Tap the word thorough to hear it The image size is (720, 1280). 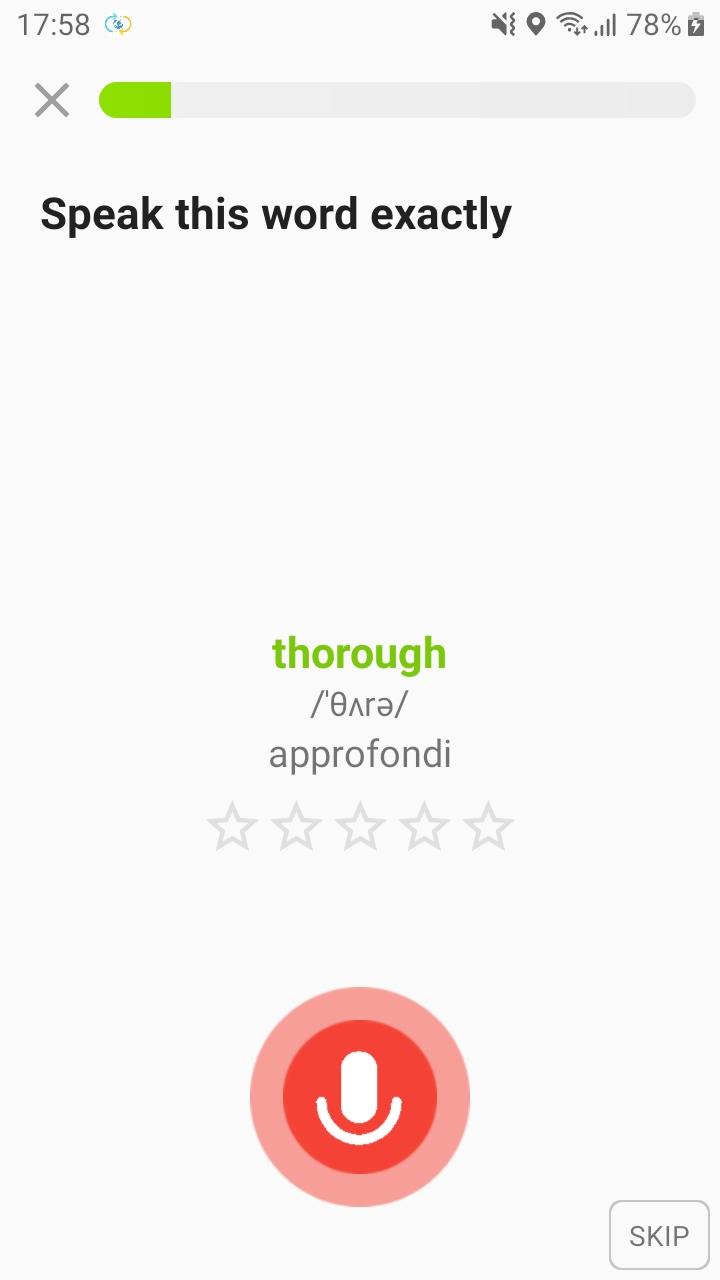click(x=359, y=653)
